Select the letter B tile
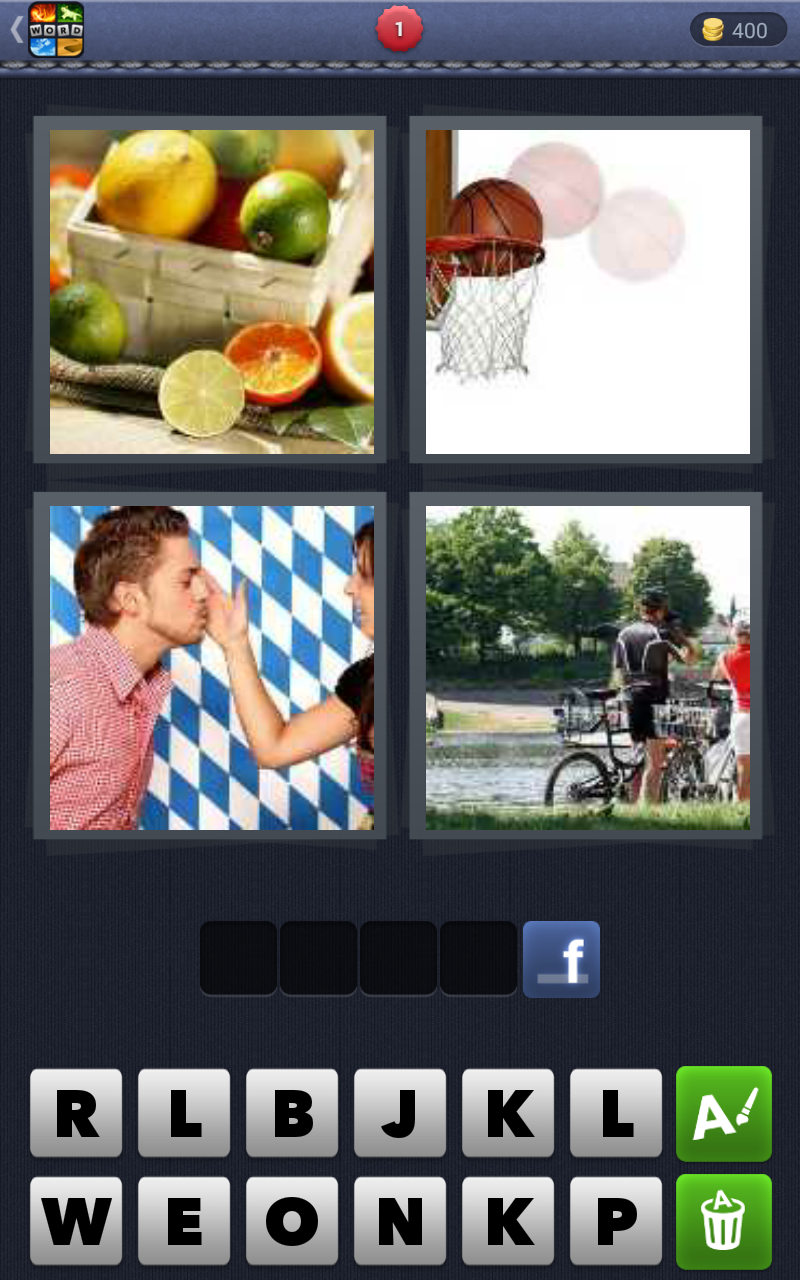Screen dimensions: 800x1280 pyautogui.click(x=292, y=1113)
